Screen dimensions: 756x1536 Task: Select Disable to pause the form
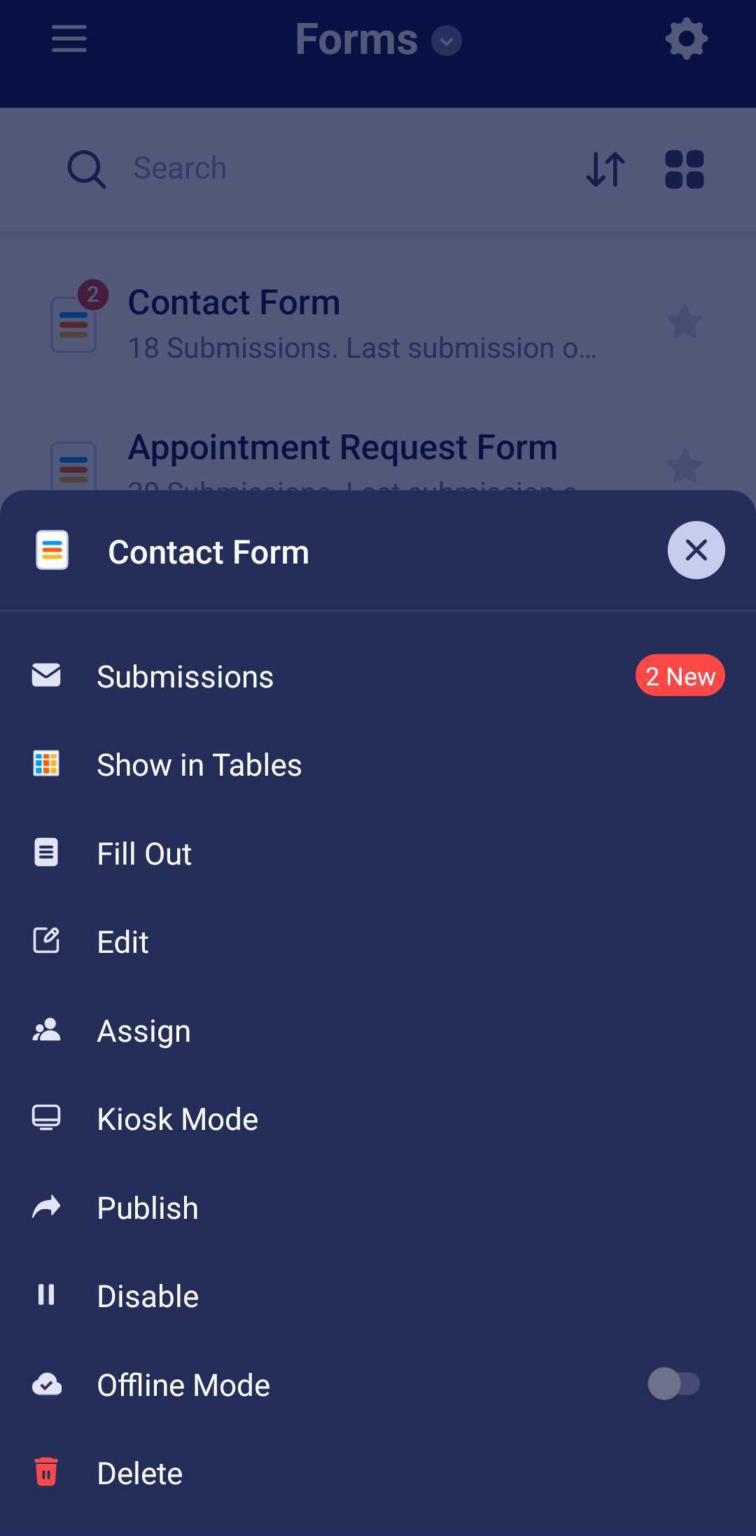tap(147, 1295)
